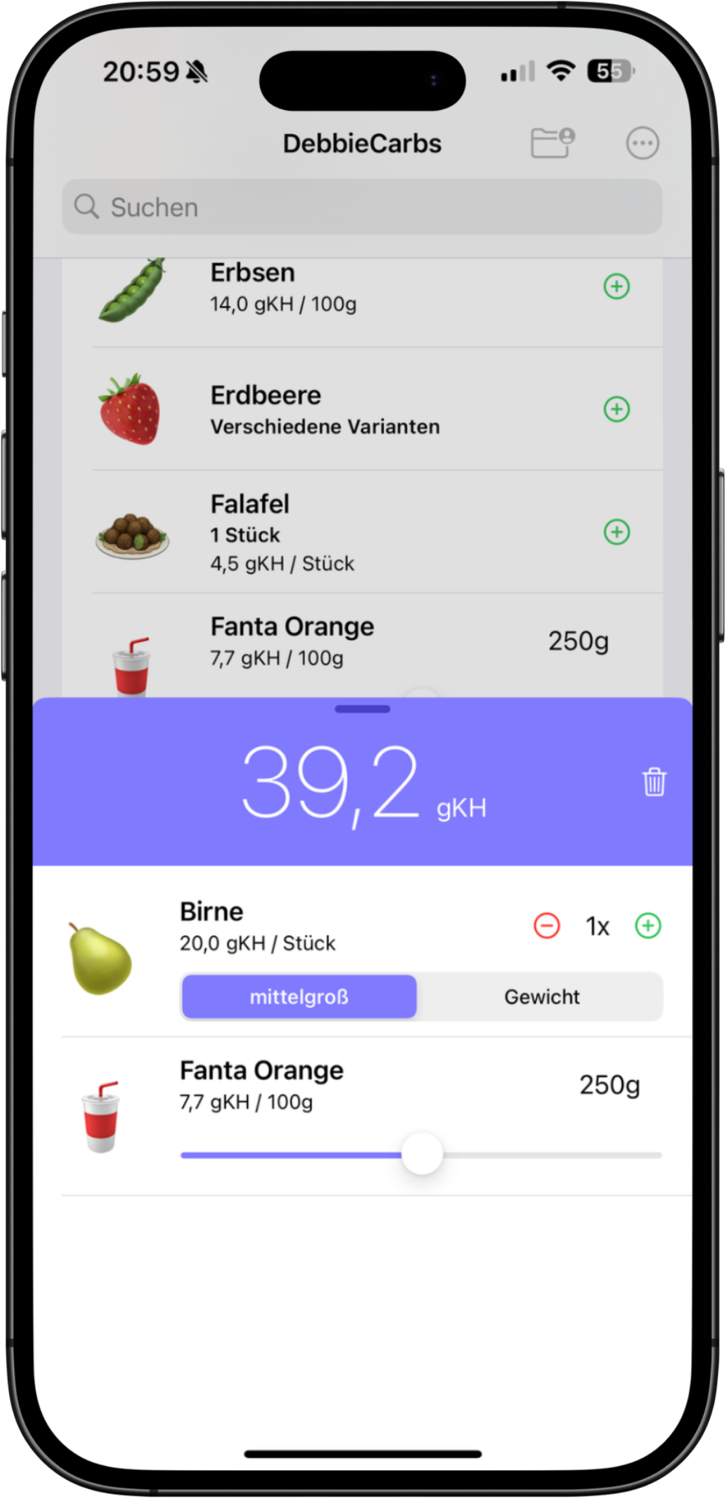Tap the sheet grabber handle above 39,2
This screenshot has height=1498, width=726.
pos(362,709)
